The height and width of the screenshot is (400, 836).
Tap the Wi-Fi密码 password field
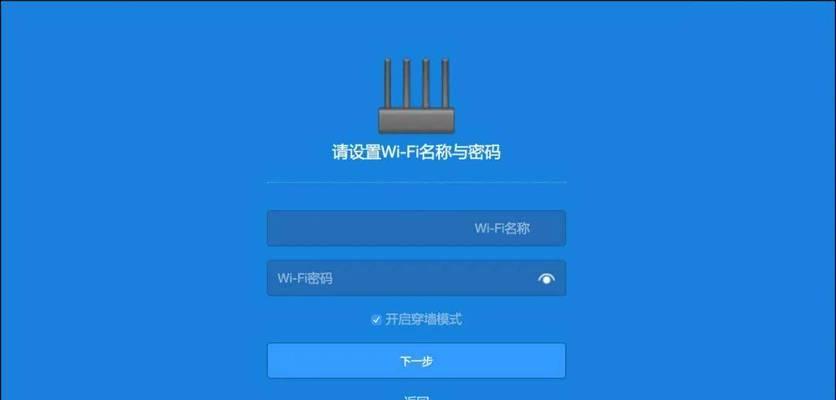coord(400,279)
